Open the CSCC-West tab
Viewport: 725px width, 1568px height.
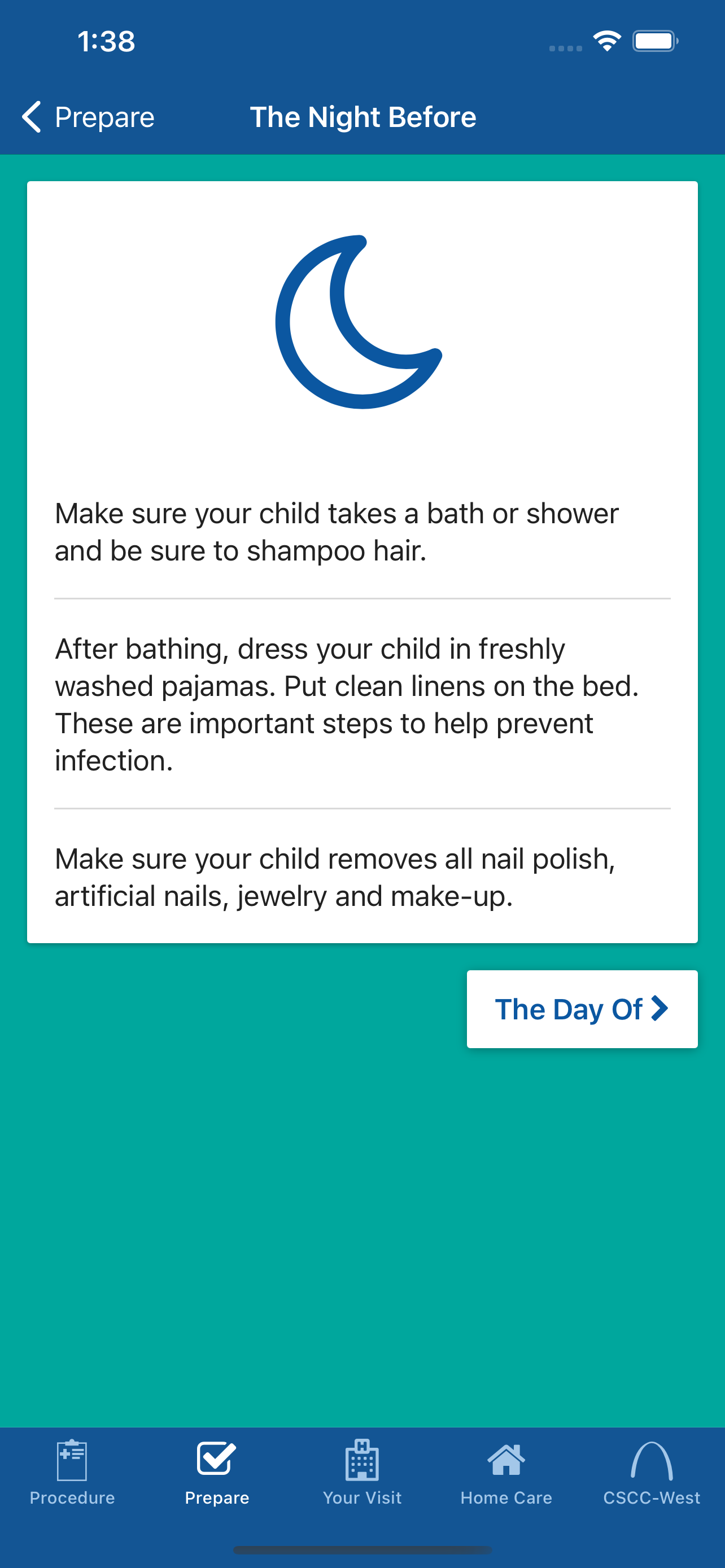click(x=652, y=1472)
